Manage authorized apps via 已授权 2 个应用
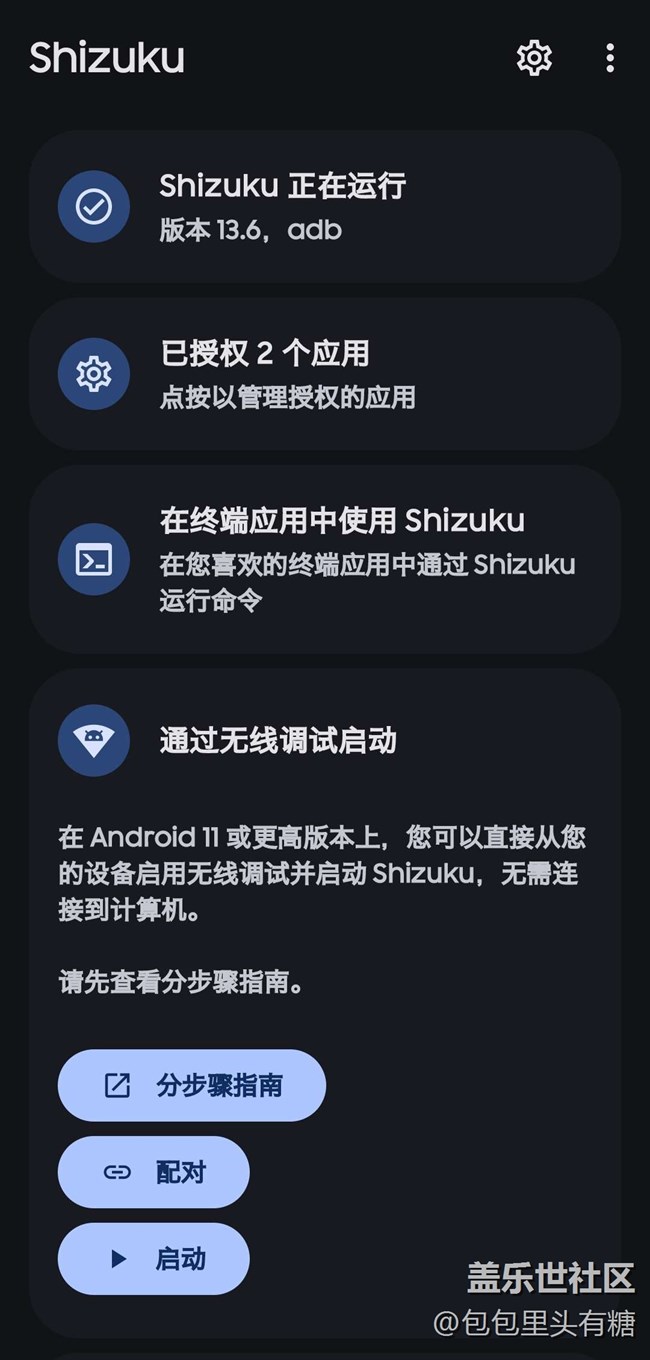650x1360 pixels. (x=325, y=374)
